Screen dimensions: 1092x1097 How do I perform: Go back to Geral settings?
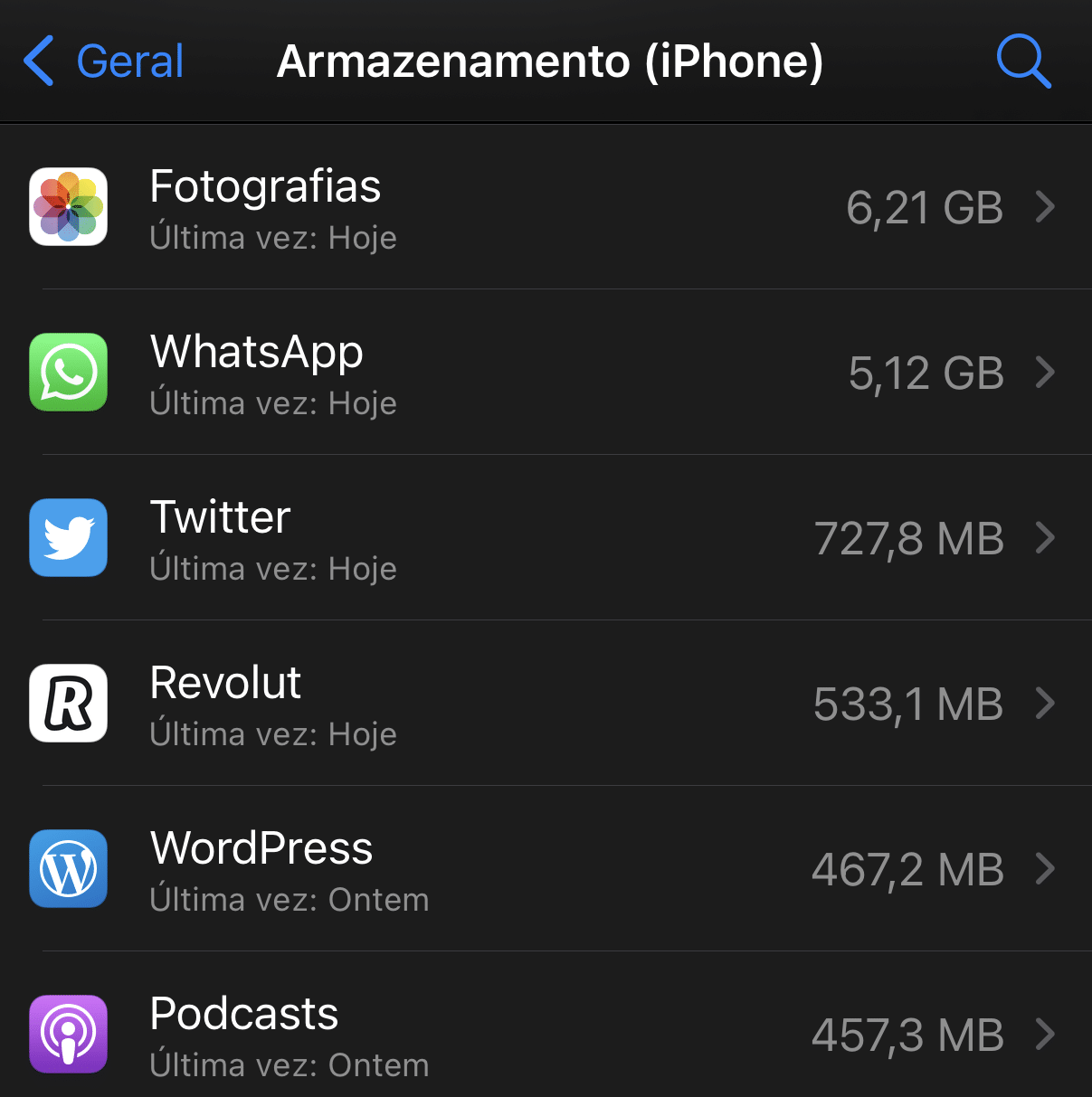[x=104, y=61]
